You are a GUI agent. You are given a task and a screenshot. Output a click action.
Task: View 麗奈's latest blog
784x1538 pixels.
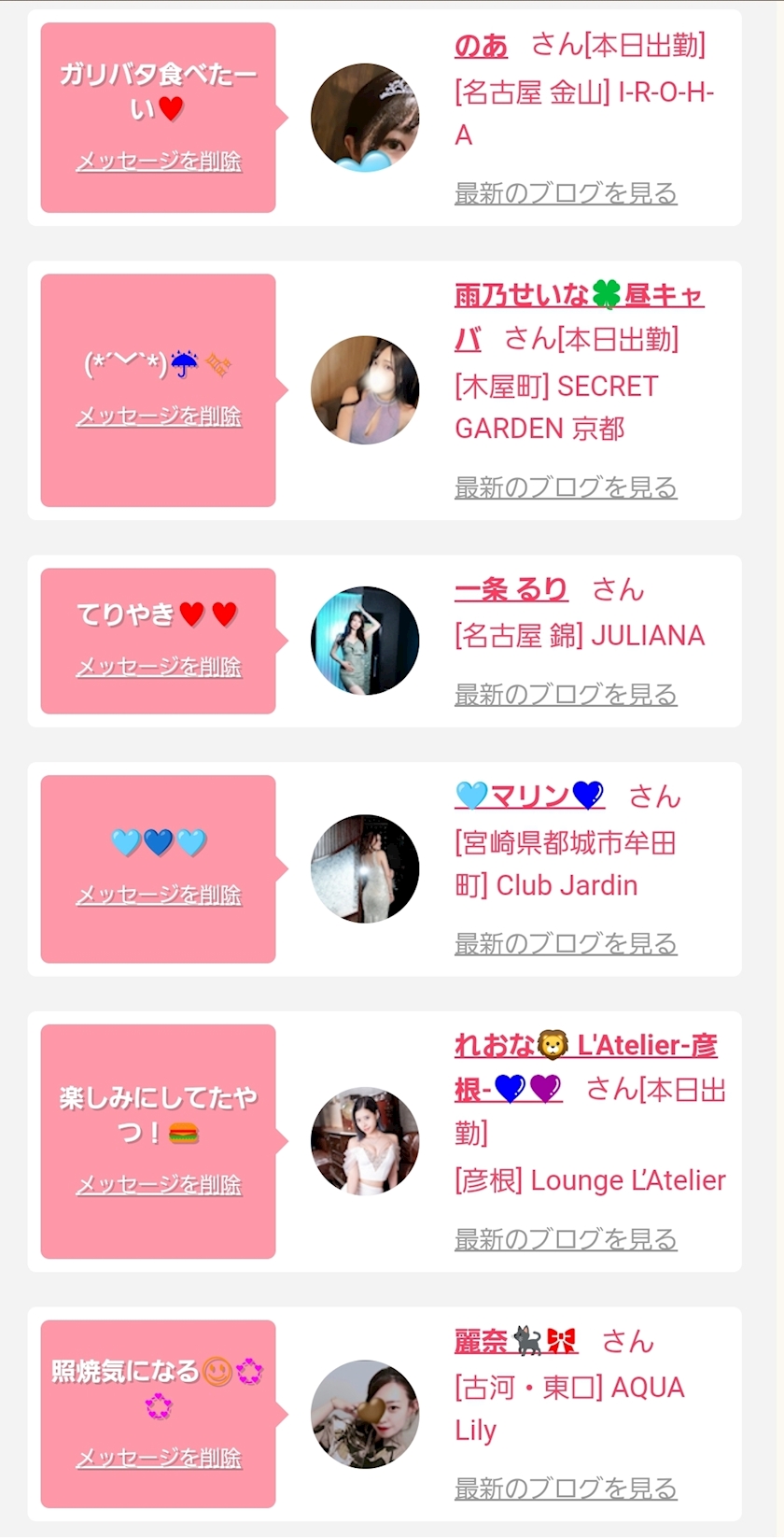(x=566, y=1489)
